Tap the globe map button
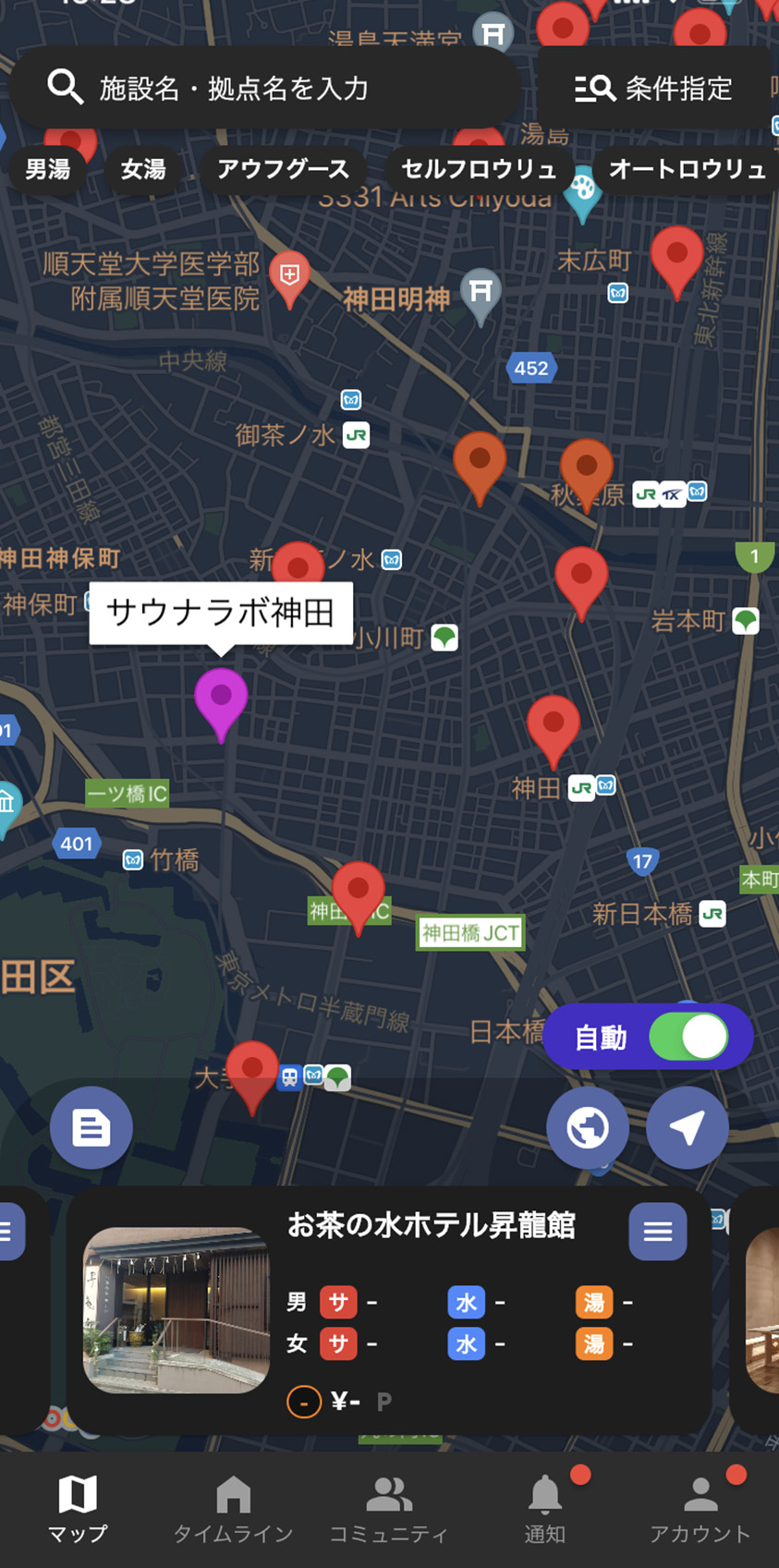Image resolution: width=779 pixels, height=1568 pixels. point(588,1127)
